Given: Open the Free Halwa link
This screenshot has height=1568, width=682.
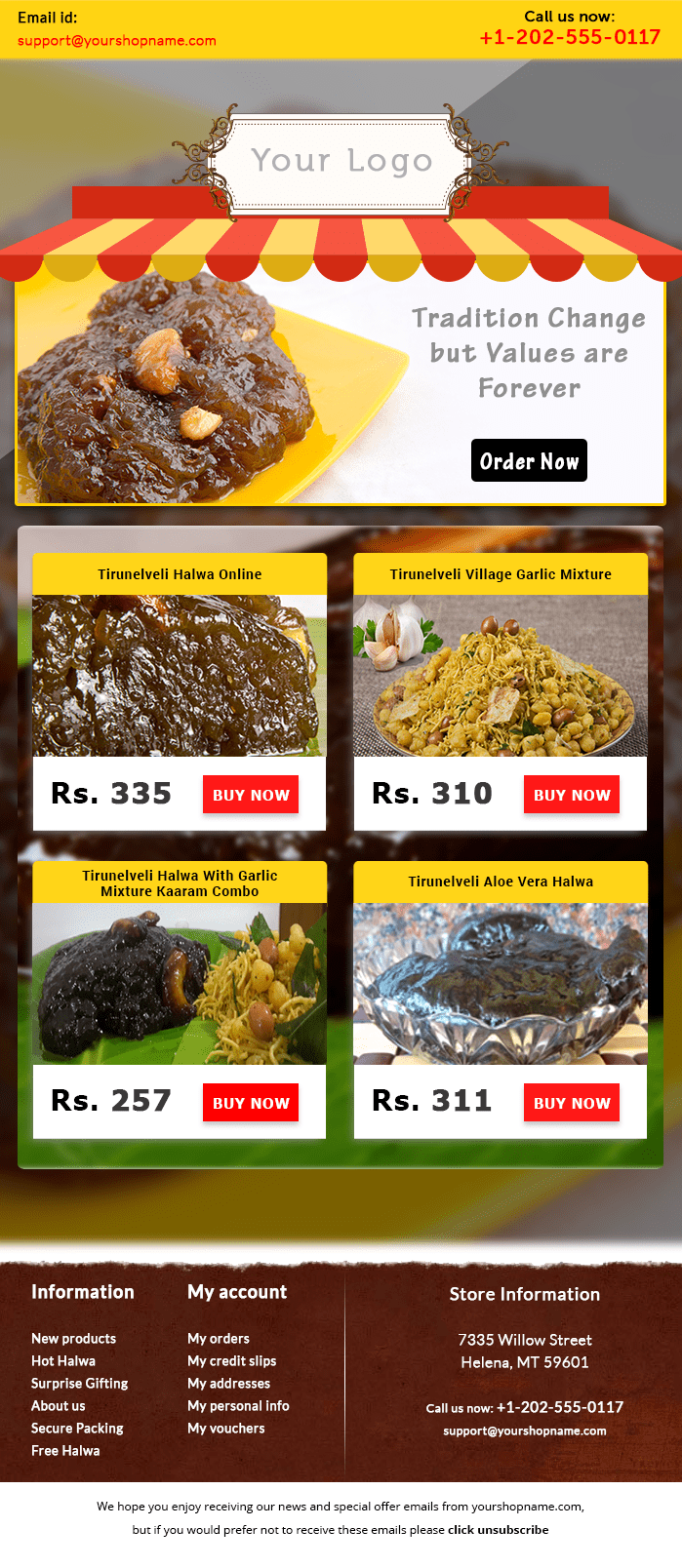Looking at the screenshot, I should 65,1451.
